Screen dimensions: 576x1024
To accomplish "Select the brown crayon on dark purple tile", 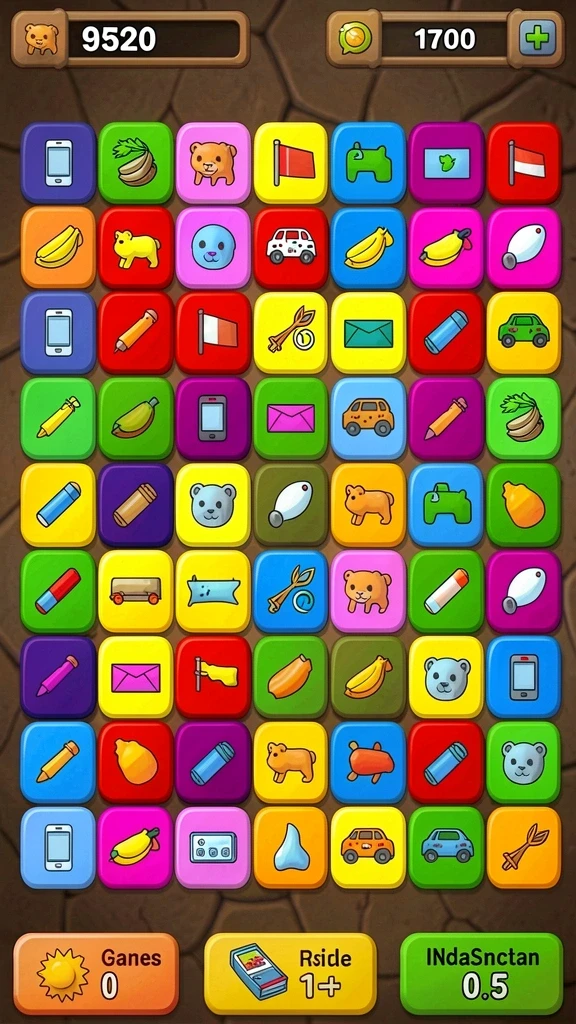I will coord(135,505).
